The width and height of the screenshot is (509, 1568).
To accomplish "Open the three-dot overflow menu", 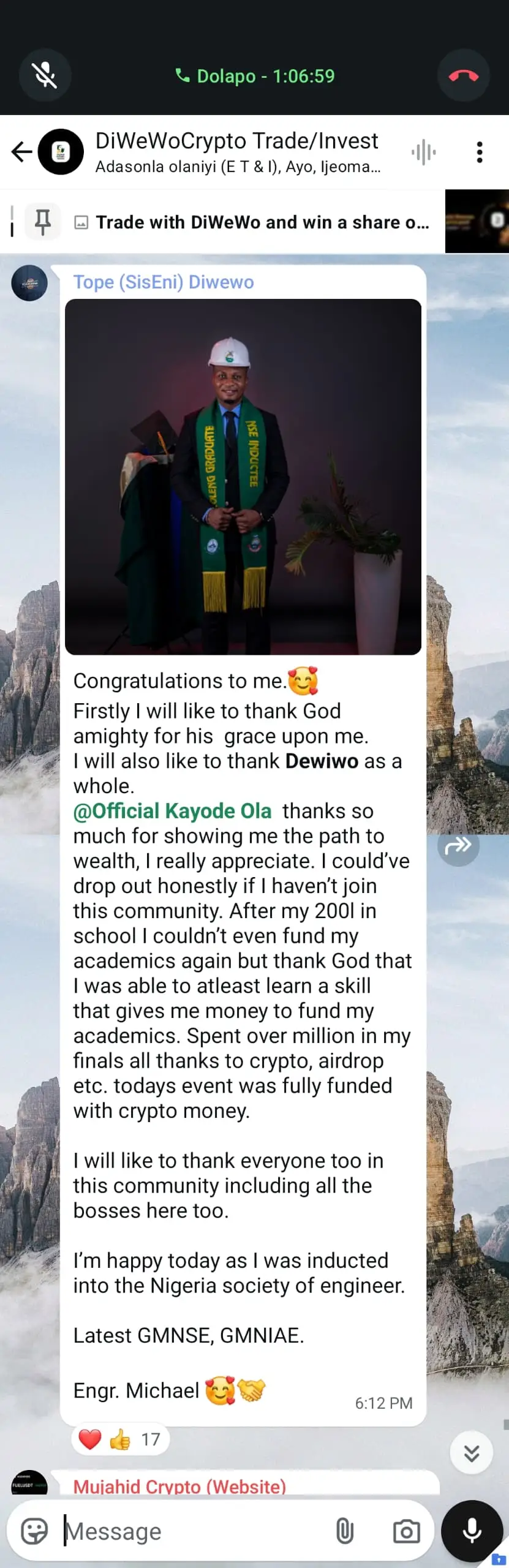I will pos(479,152).
